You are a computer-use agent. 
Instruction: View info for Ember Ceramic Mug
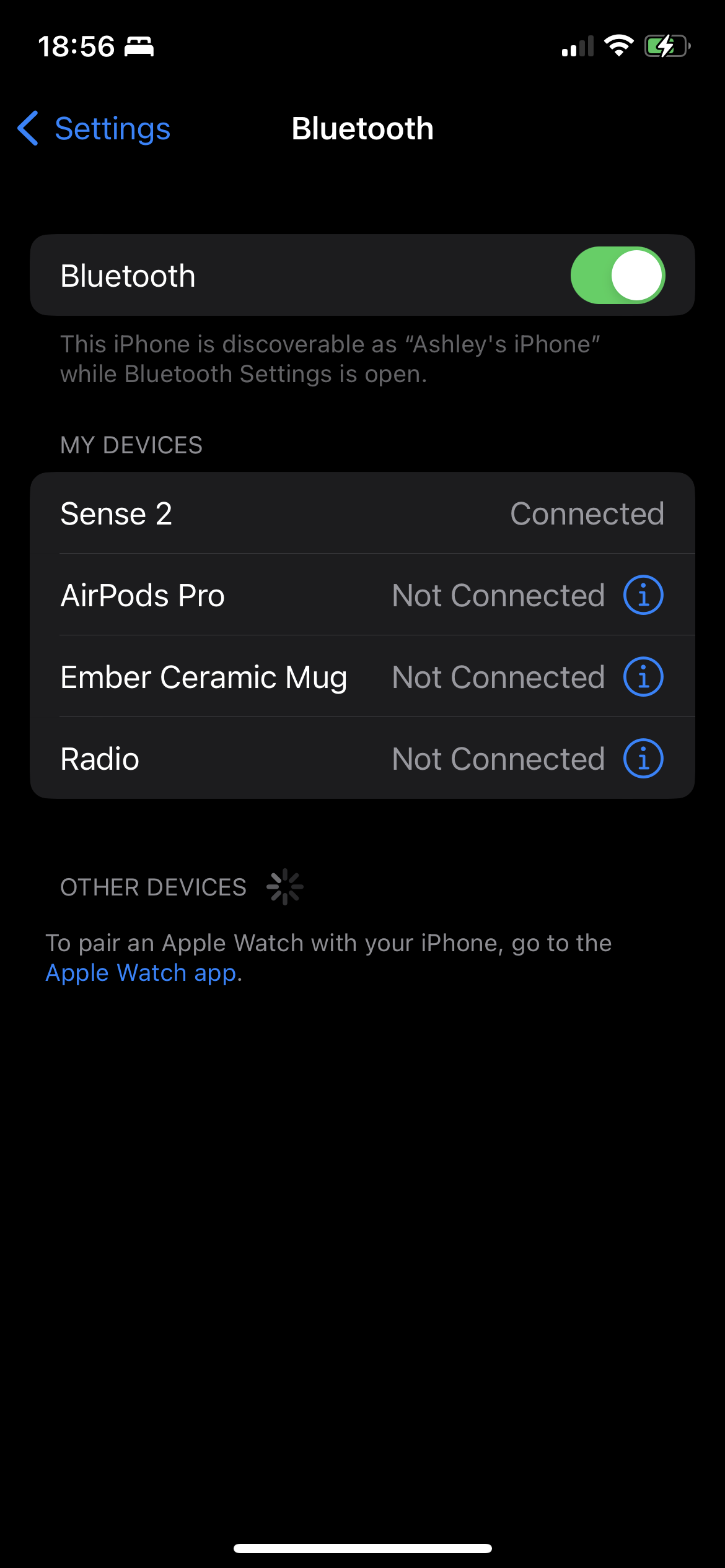click(643, 677)
